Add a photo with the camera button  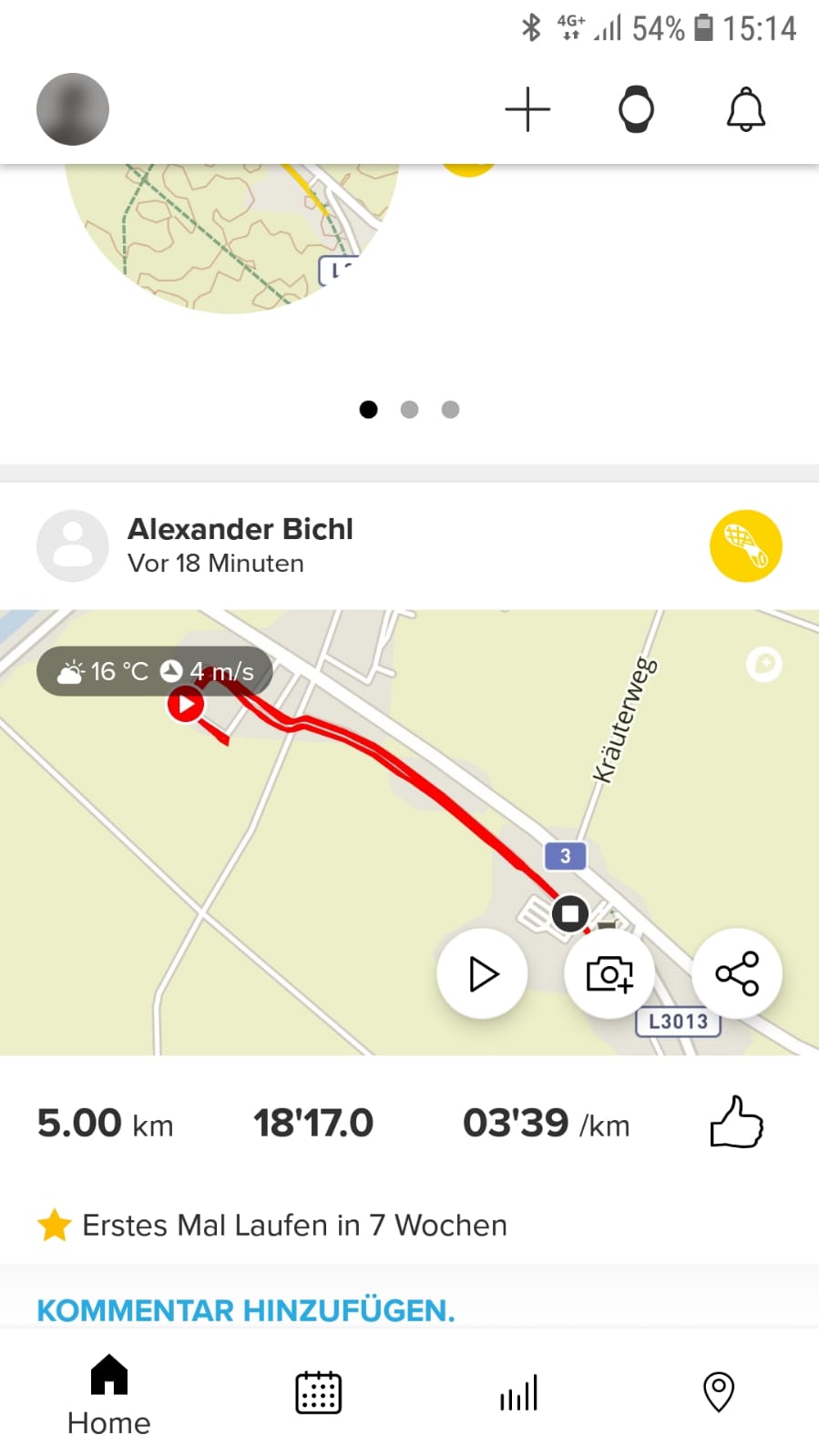click(609, 973)
